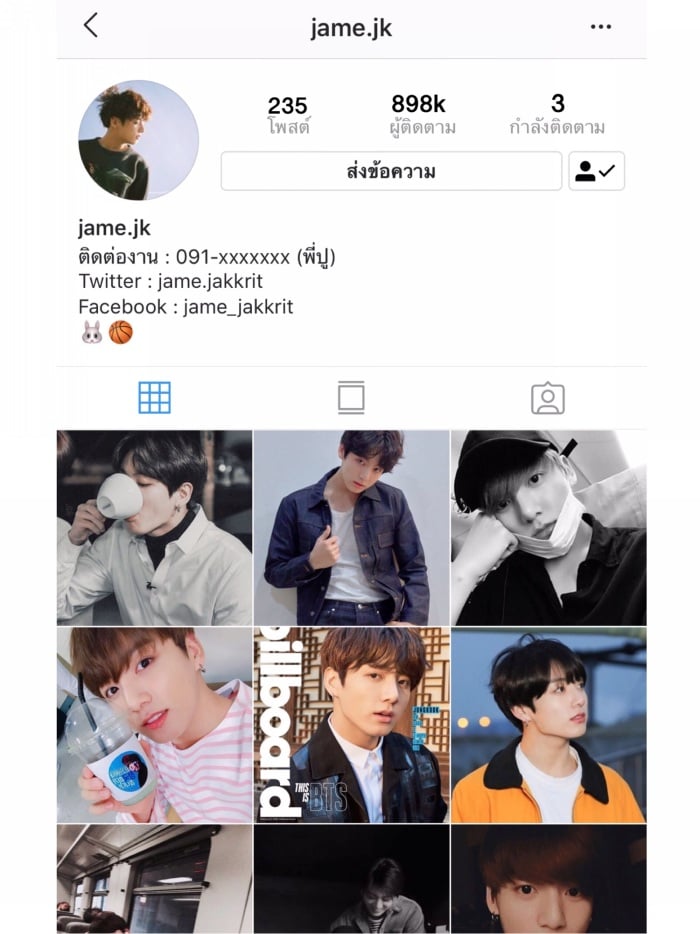Screen dimensions: 700x934
Task: Open the following status button with checkmark
Action: coord(596,171)
